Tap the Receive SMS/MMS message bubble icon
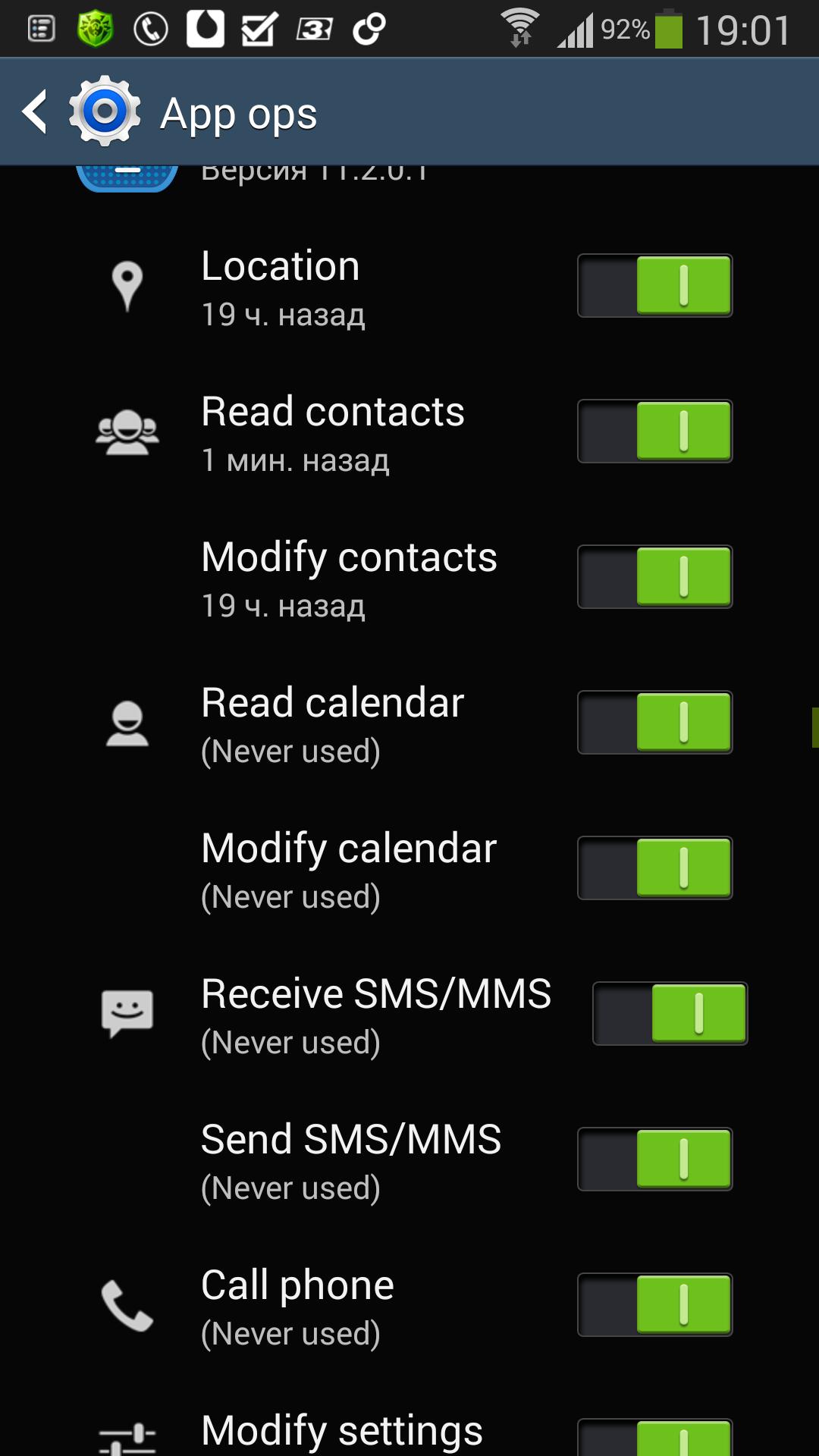Viewport: 819px width, 1456px height. point(127,1011)
